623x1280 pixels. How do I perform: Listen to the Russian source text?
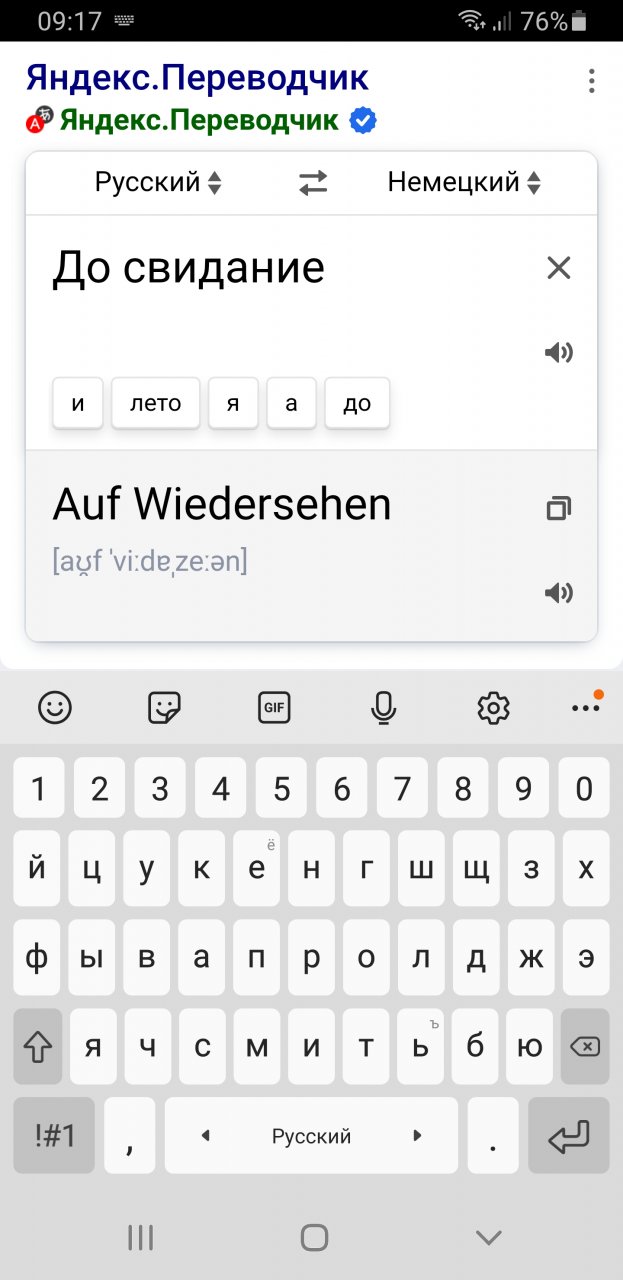tap(558, 352)
